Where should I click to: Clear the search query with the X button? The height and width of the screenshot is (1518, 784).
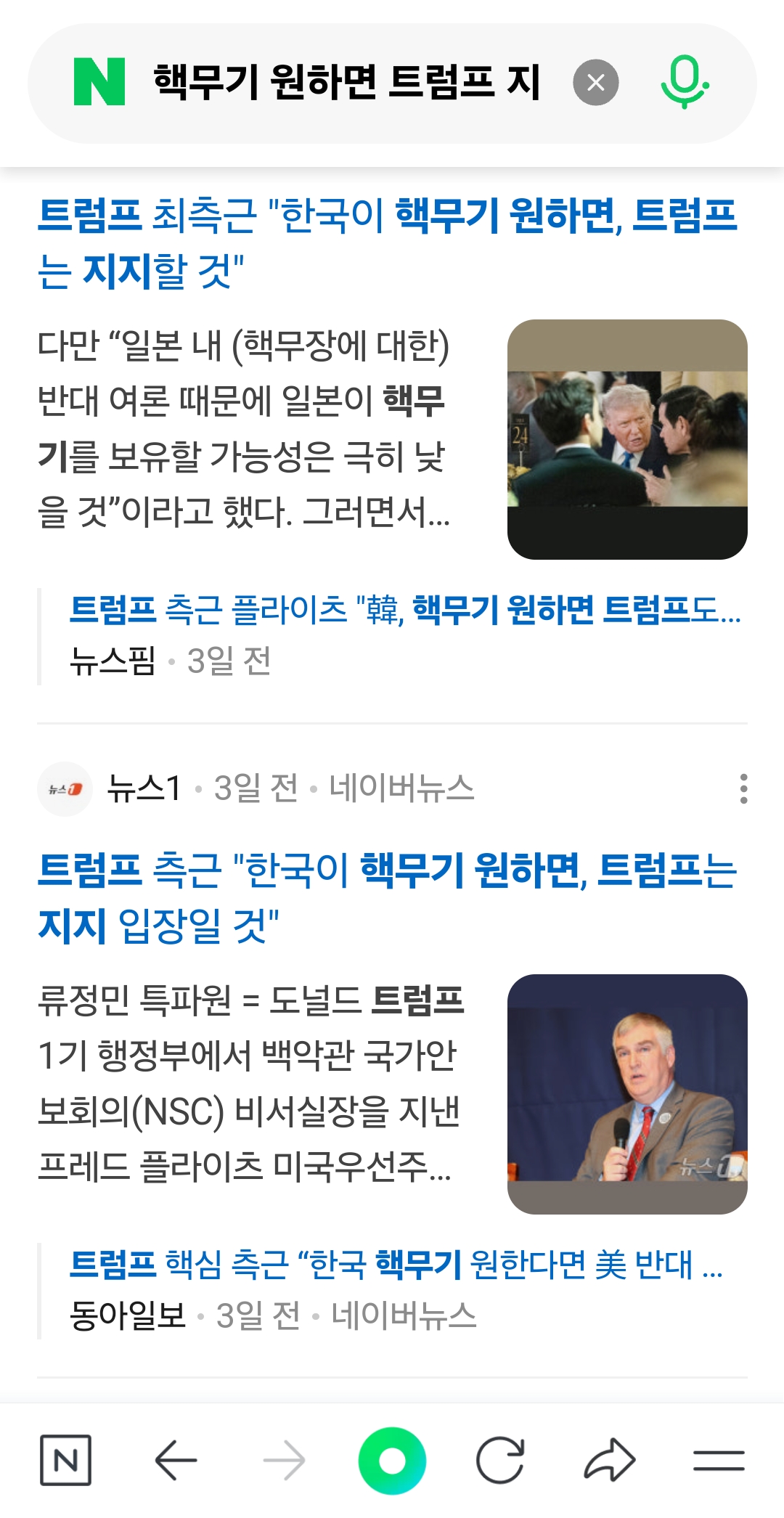[596, 83]
